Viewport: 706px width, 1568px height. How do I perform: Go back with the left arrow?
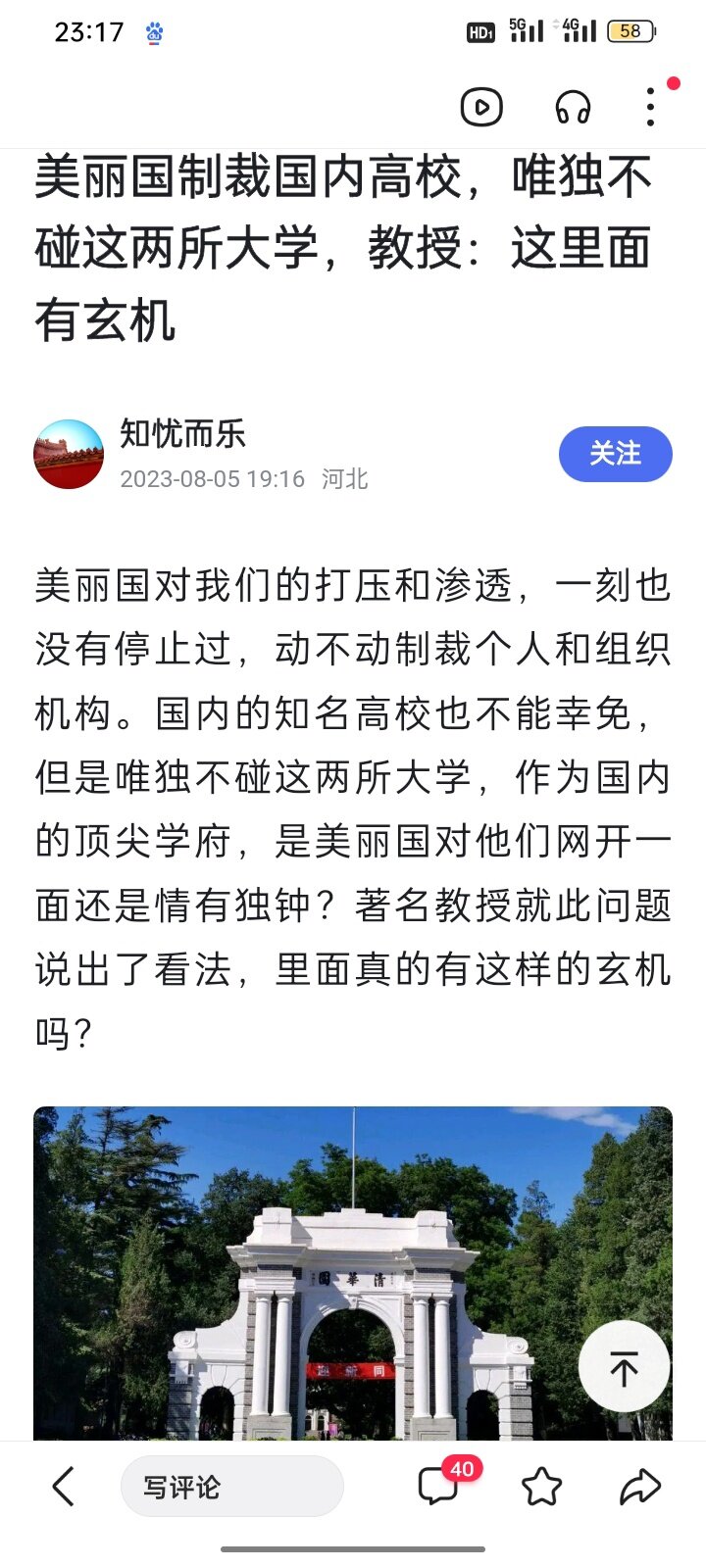[x=64, y=1487]
